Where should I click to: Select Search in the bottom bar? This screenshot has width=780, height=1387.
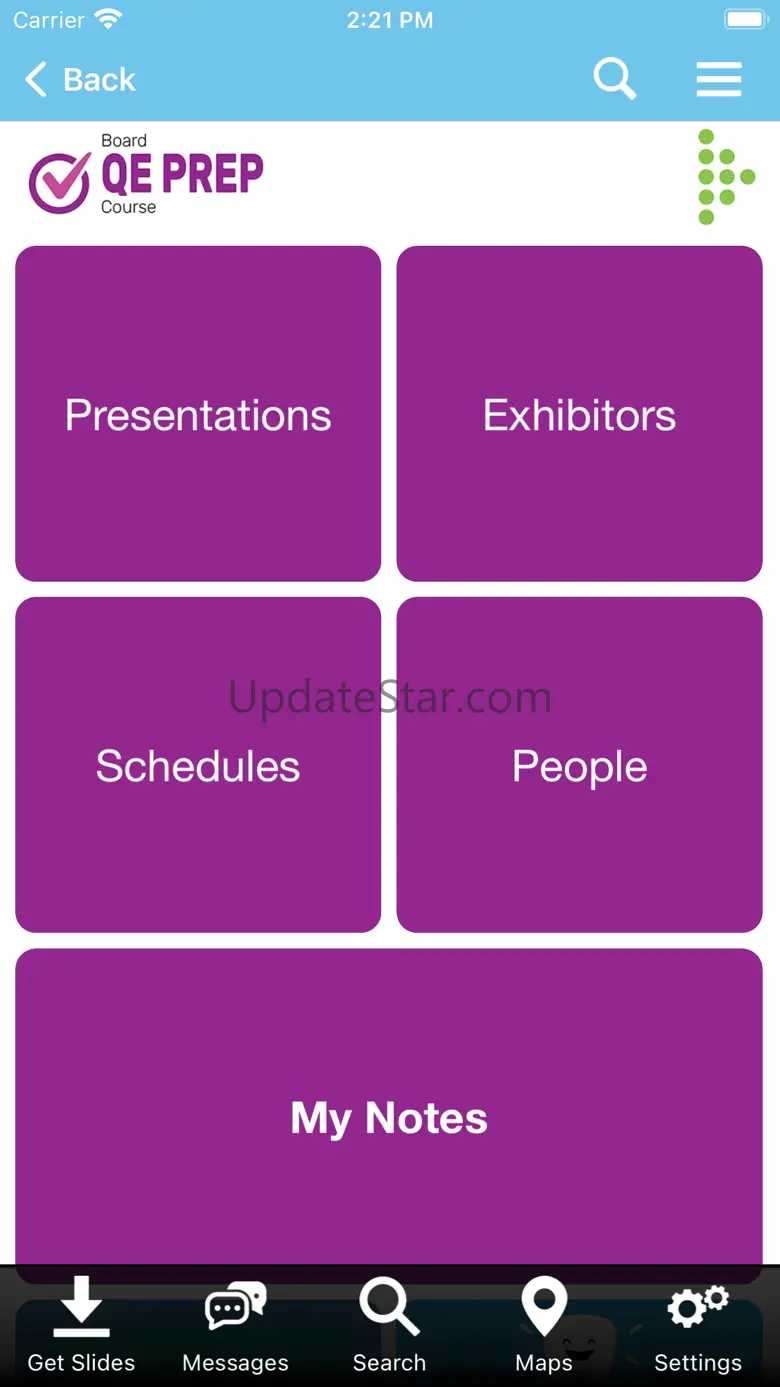(x=389, y=1326)
